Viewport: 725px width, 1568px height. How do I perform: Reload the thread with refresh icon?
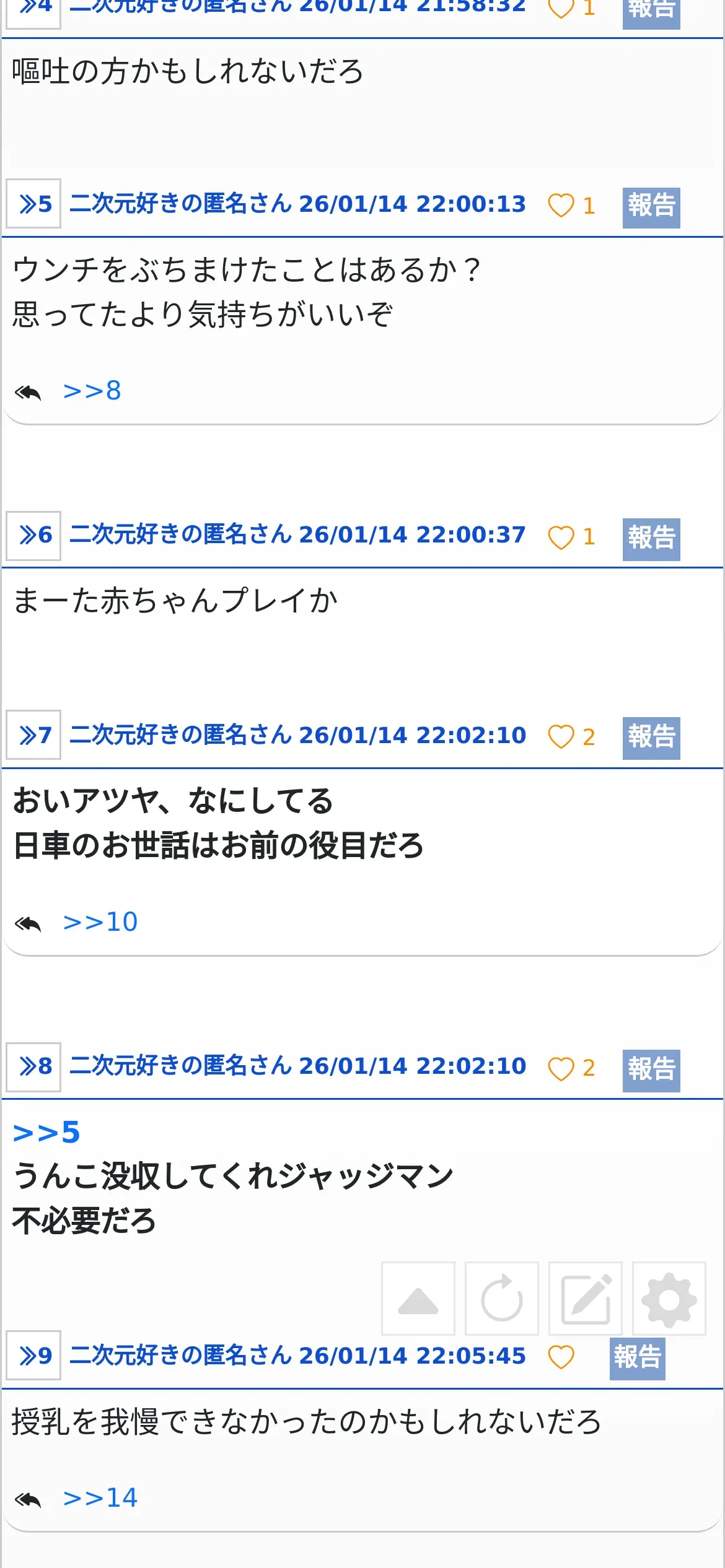pyautogui.click(x=502, y=1299)
